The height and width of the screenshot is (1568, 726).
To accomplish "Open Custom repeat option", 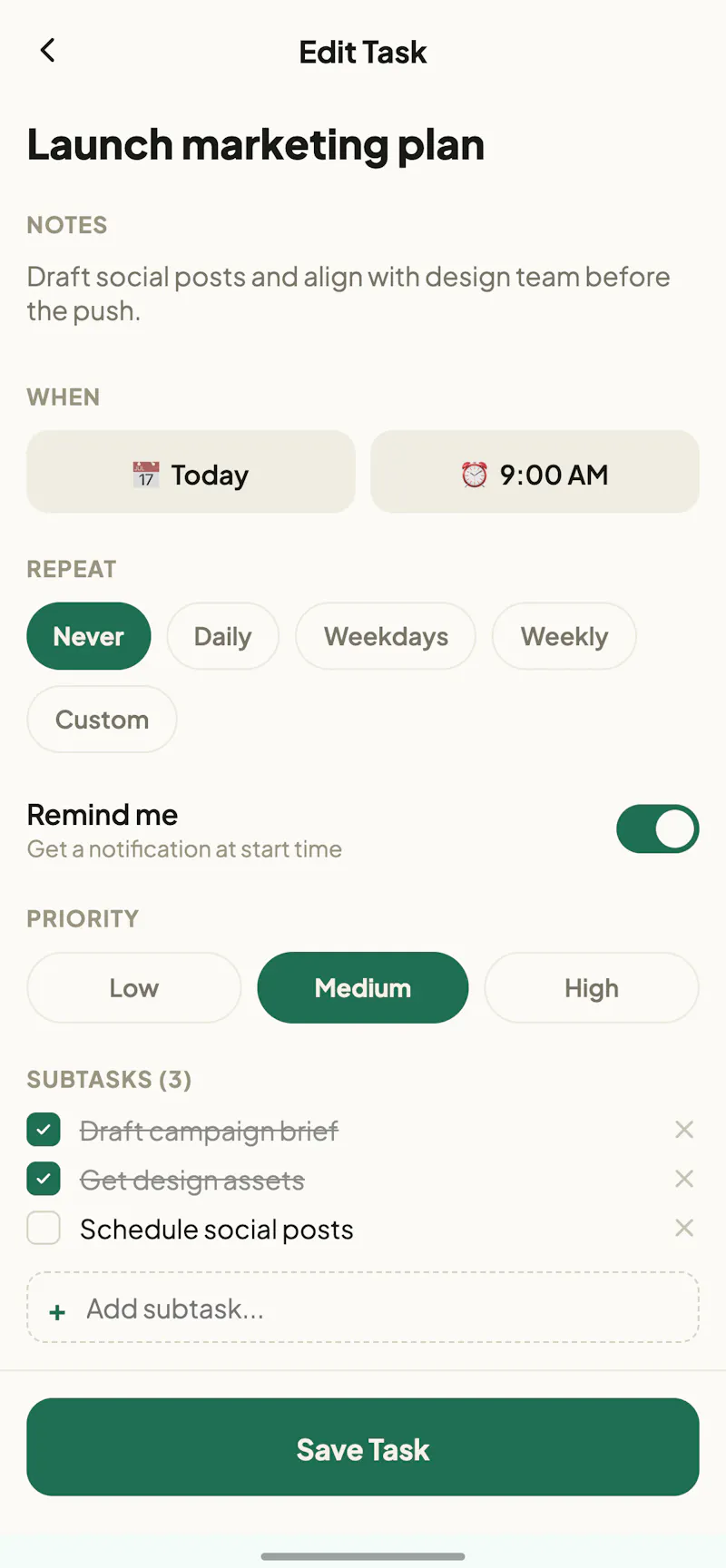I will [x=102, y=720].
